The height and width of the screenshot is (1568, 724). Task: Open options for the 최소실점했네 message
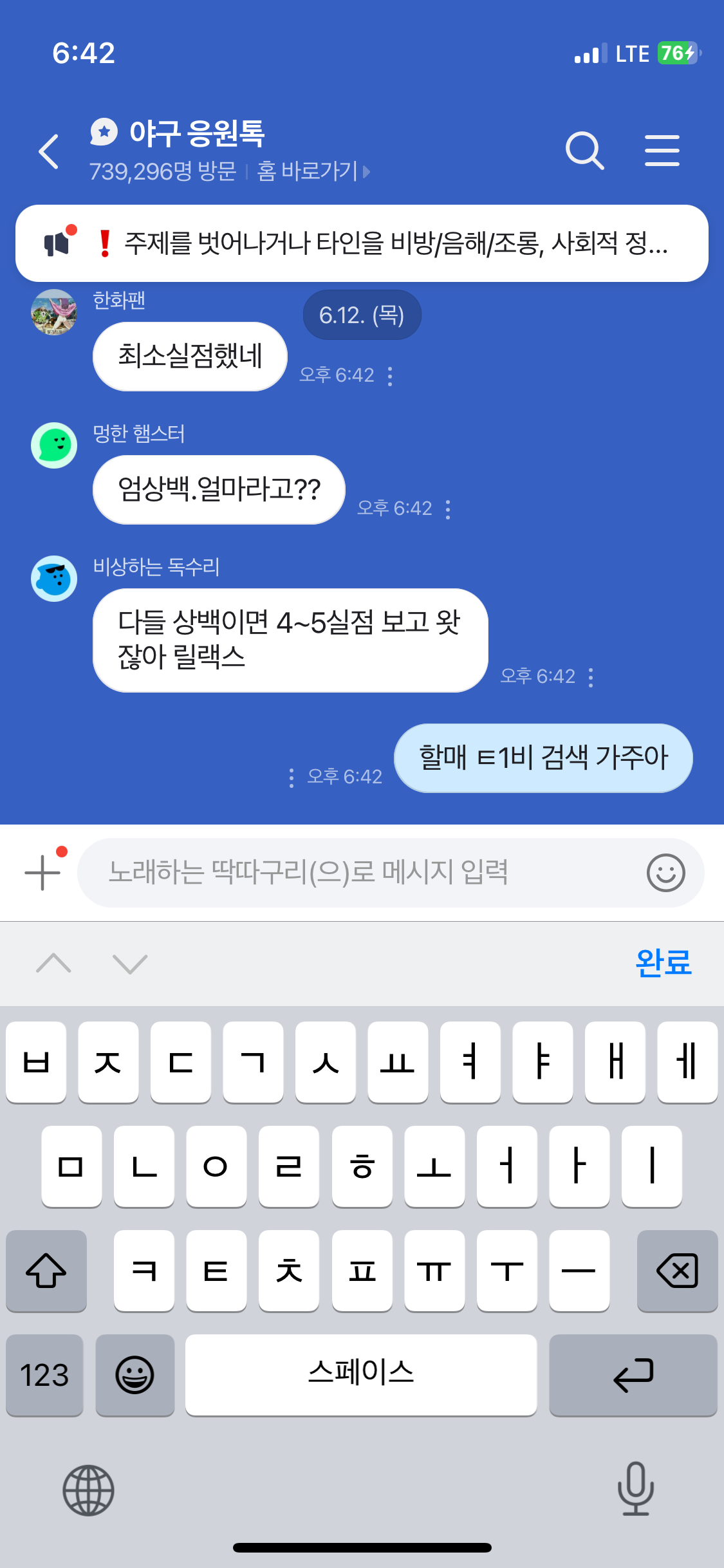[390, 376]
